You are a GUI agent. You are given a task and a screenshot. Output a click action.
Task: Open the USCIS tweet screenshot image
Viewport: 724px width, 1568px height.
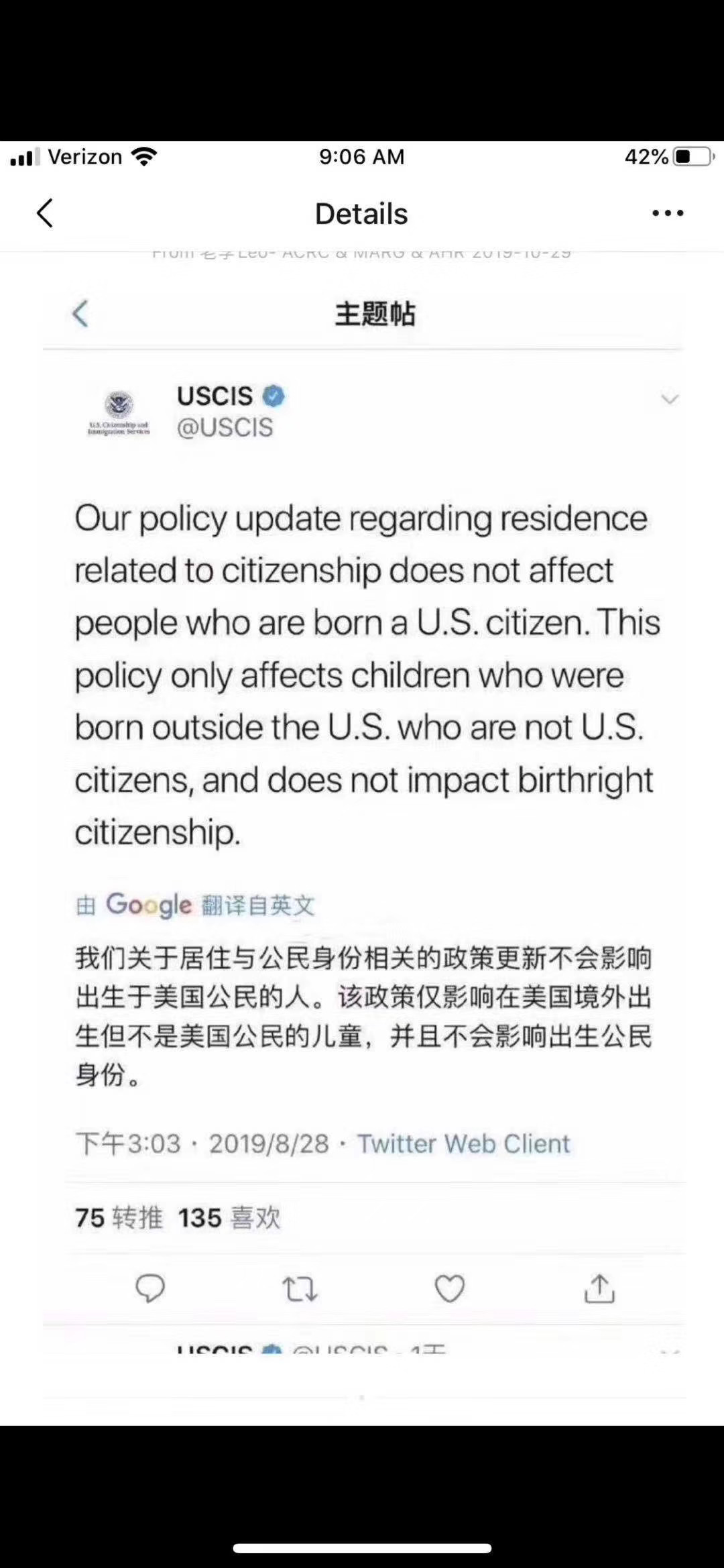pos(362,805)
